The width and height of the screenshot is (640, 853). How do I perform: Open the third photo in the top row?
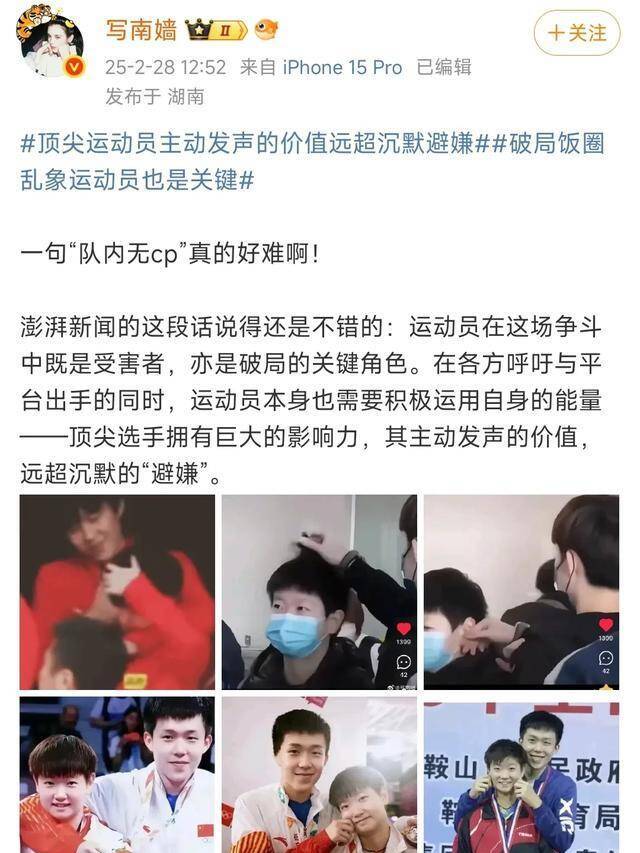point(521,592)
